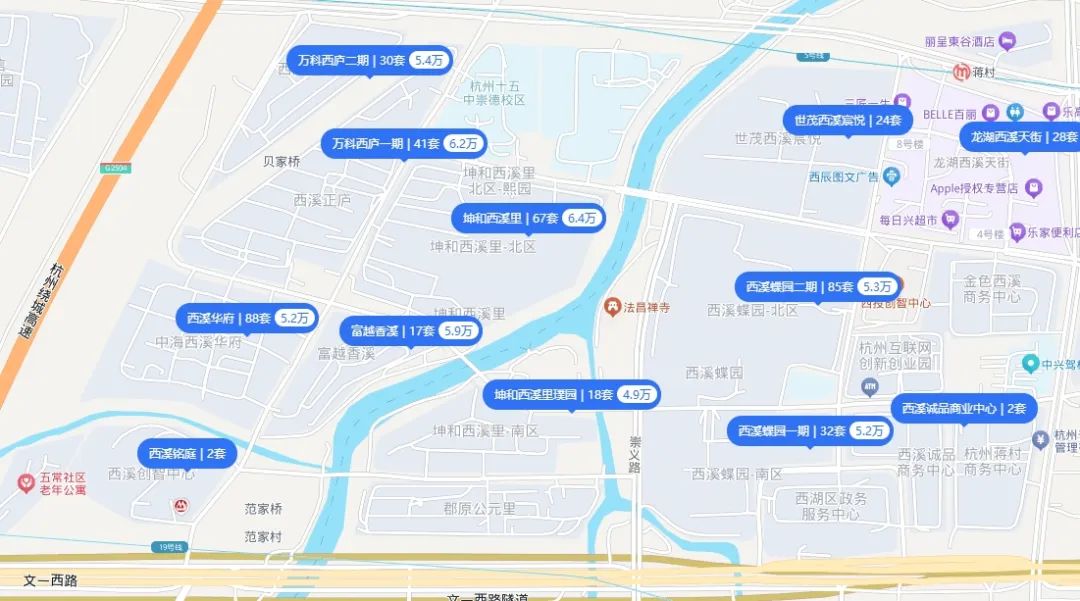This screenshot has width=1080, height=601.
Task: Select the 万科西庐一期 41套 marker
Action: 404,143
